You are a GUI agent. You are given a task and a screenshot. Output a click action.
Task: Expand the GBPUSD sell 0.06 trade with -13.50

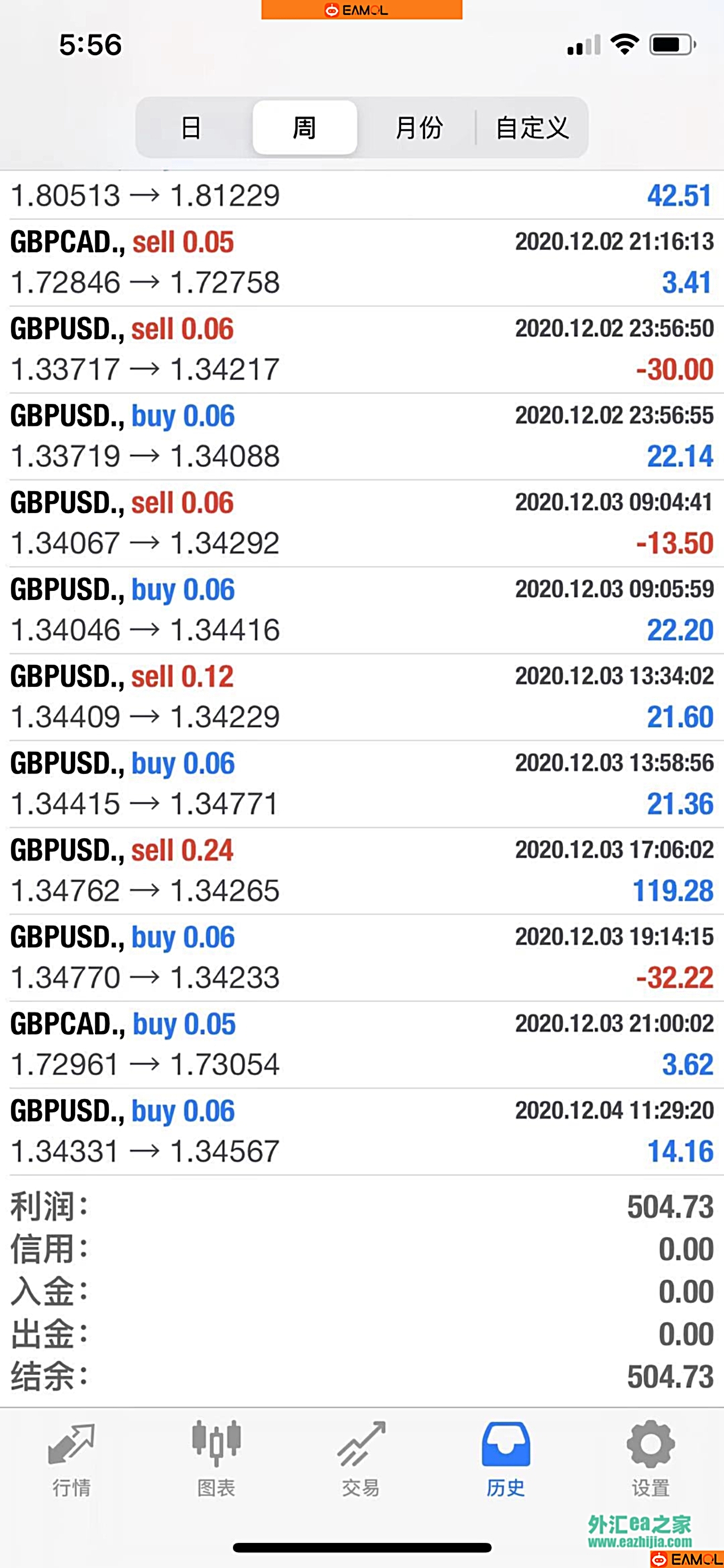(x=362, y=524)
